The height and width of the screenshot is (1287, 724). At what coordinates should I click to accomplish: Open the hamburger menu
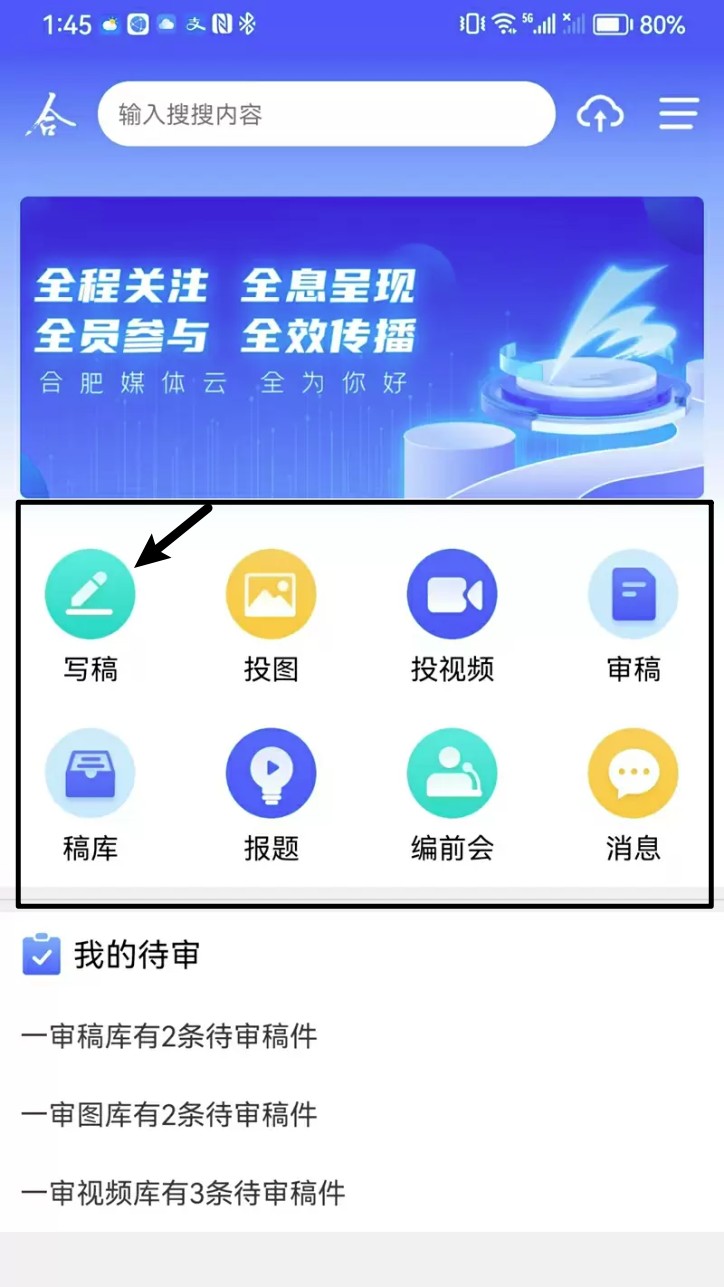[x=678, y=114]
